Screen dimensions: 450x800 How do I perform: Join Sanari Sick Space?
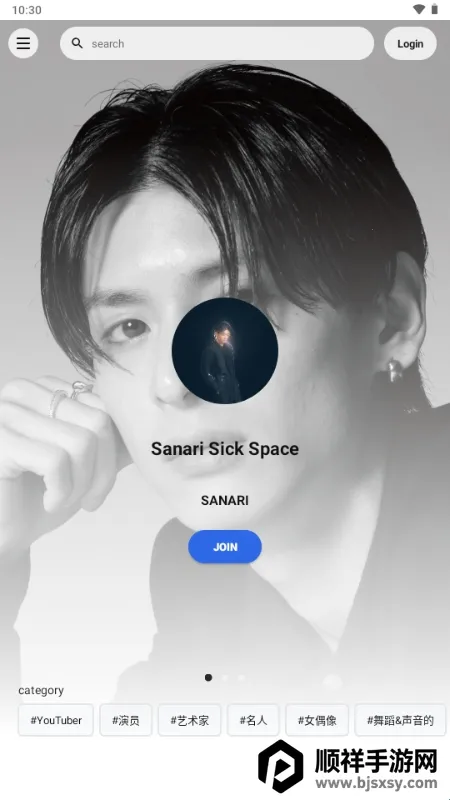click(x=225, y=547)
